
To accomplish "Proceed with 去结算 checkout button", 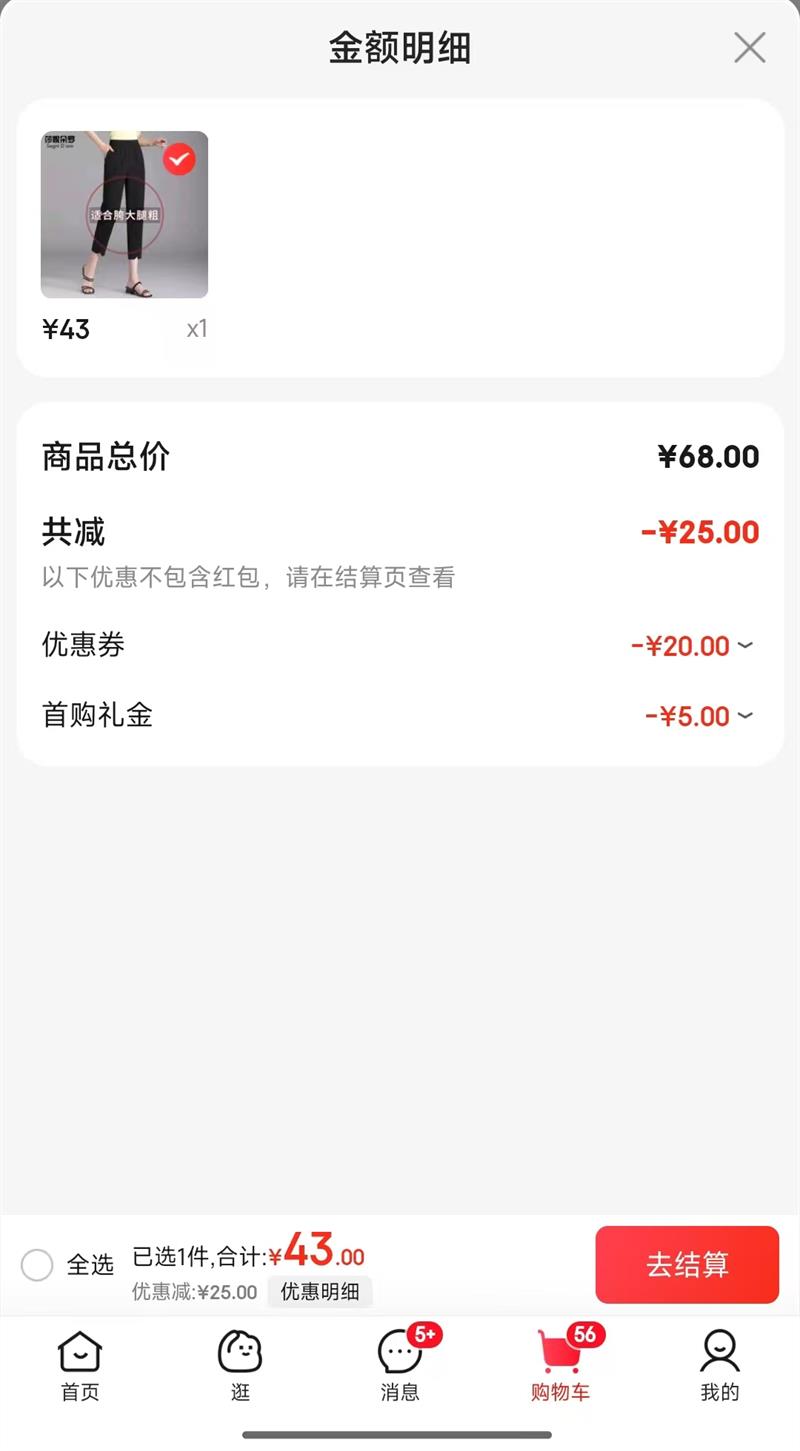I will (687, 1265).
